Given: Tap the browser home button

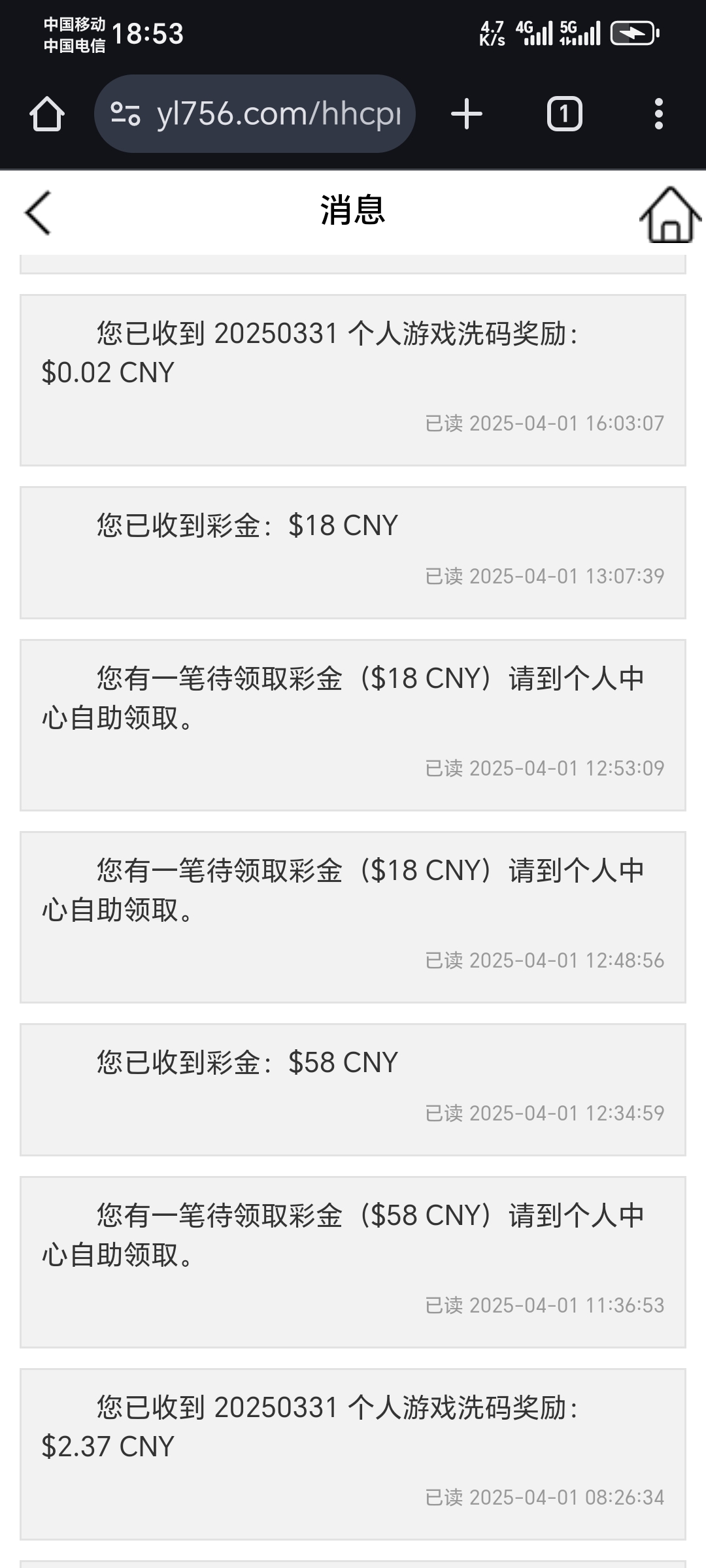Looking at the screenshot, I should [47, 114].
